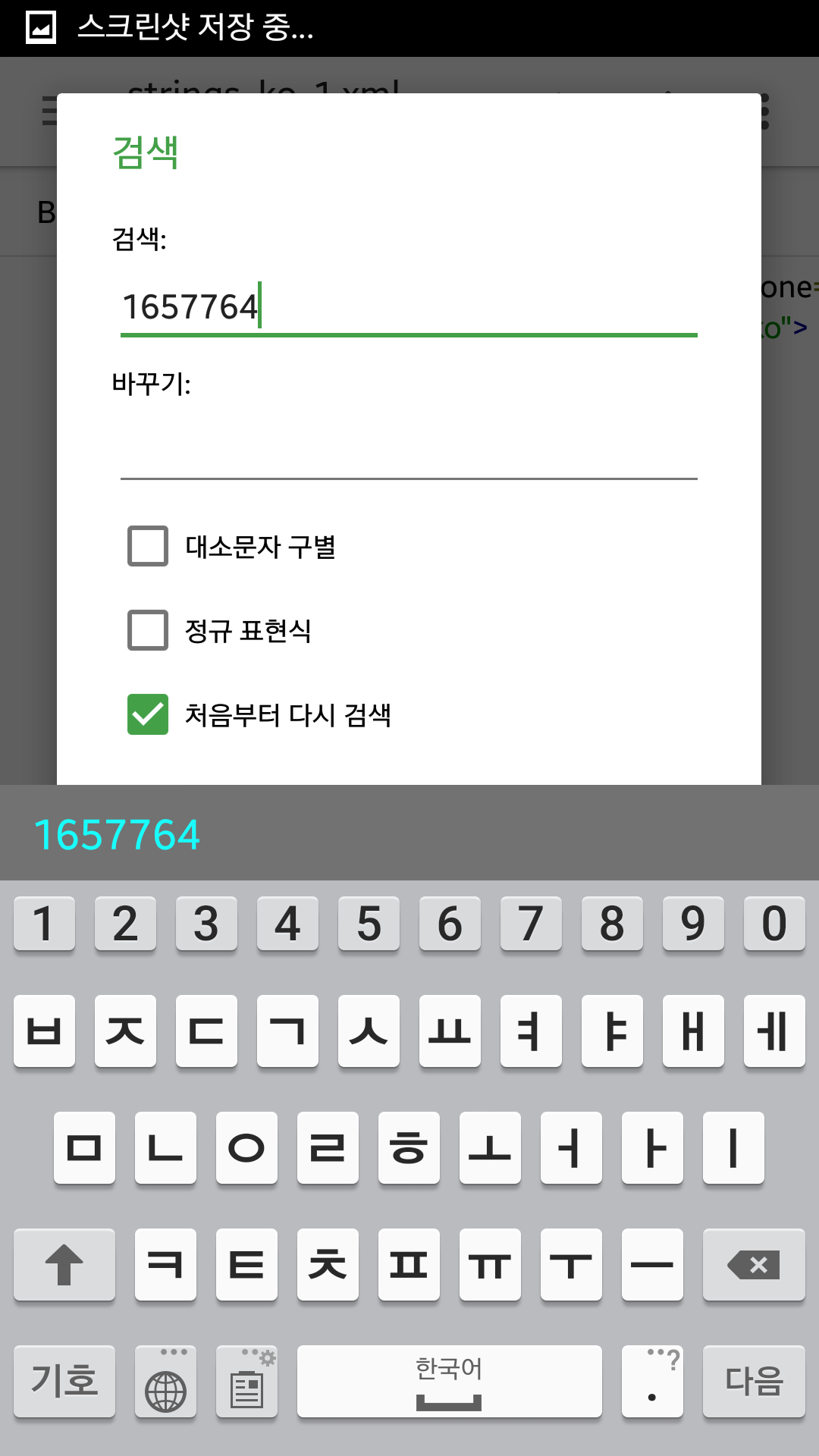Tap the globe language key
Screen dimensions: 819x1456
pos(165,1381)
